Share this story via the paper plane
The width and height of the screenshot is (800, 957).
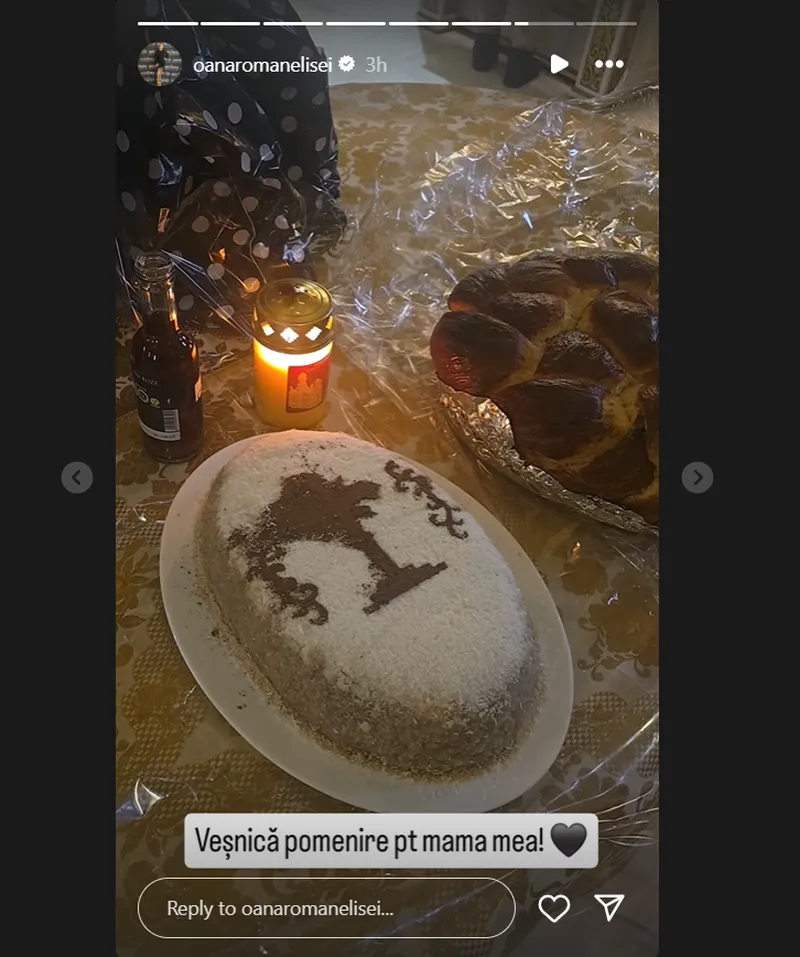609,908
